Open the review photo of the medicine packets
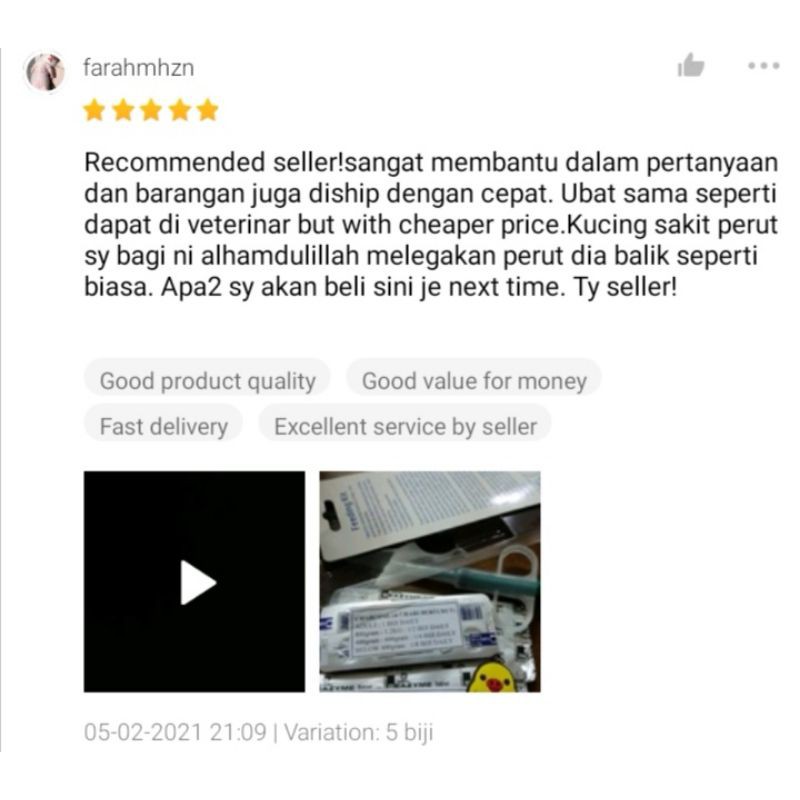 click(430, 582)
